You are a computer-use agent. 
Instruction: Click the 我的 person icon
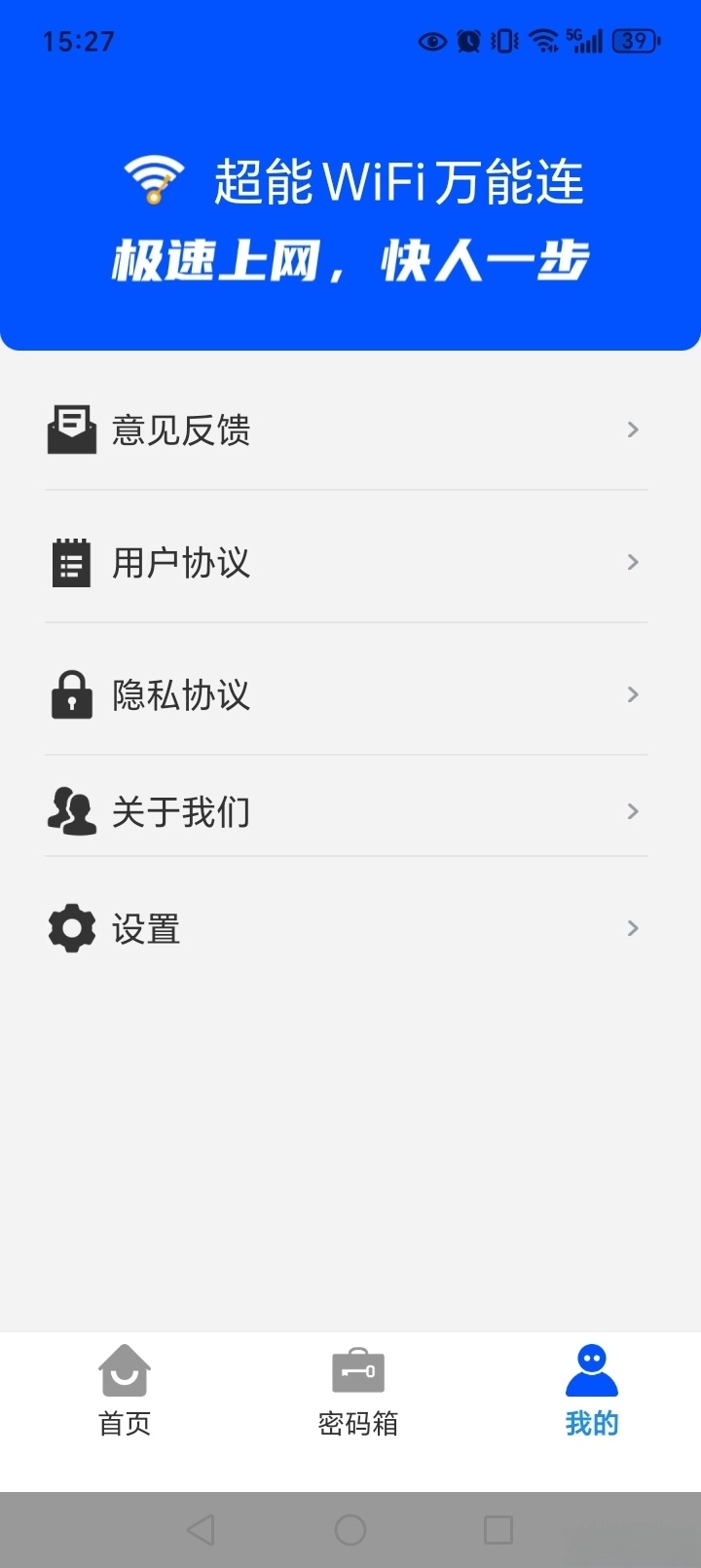click(592, 1366)
